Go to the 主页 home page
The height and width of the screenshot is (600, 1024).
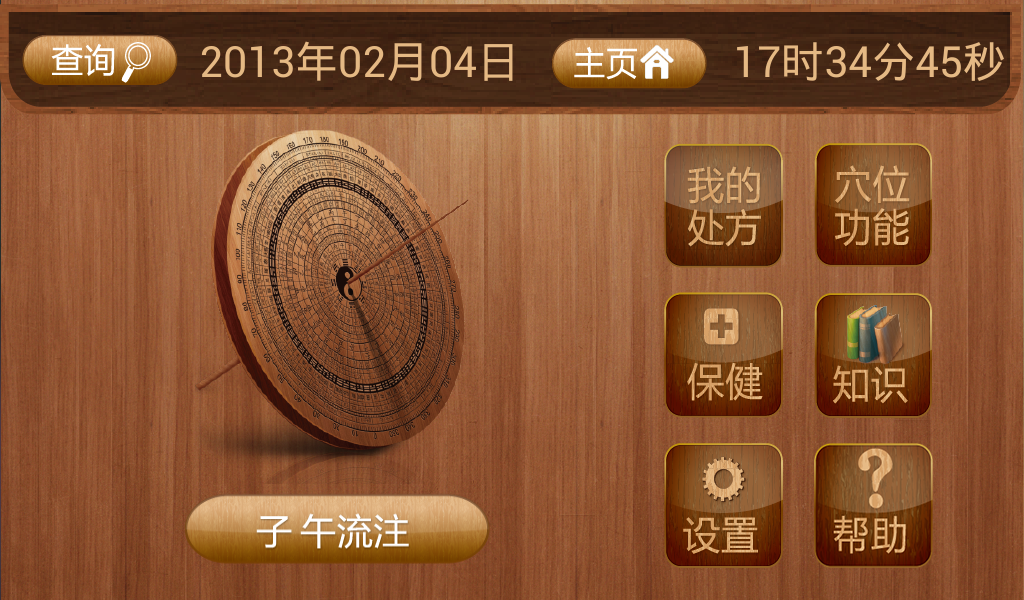click(628, 64)
